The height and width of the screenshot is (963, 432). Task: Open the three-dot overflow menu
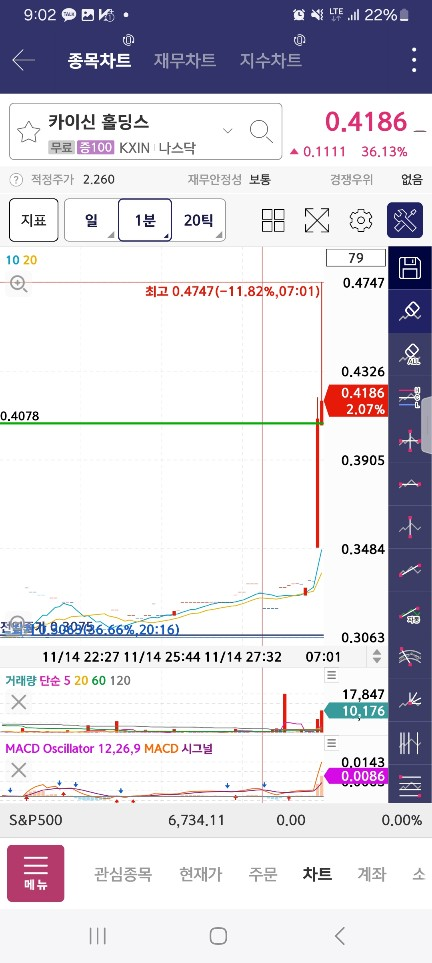pos(414,60)
